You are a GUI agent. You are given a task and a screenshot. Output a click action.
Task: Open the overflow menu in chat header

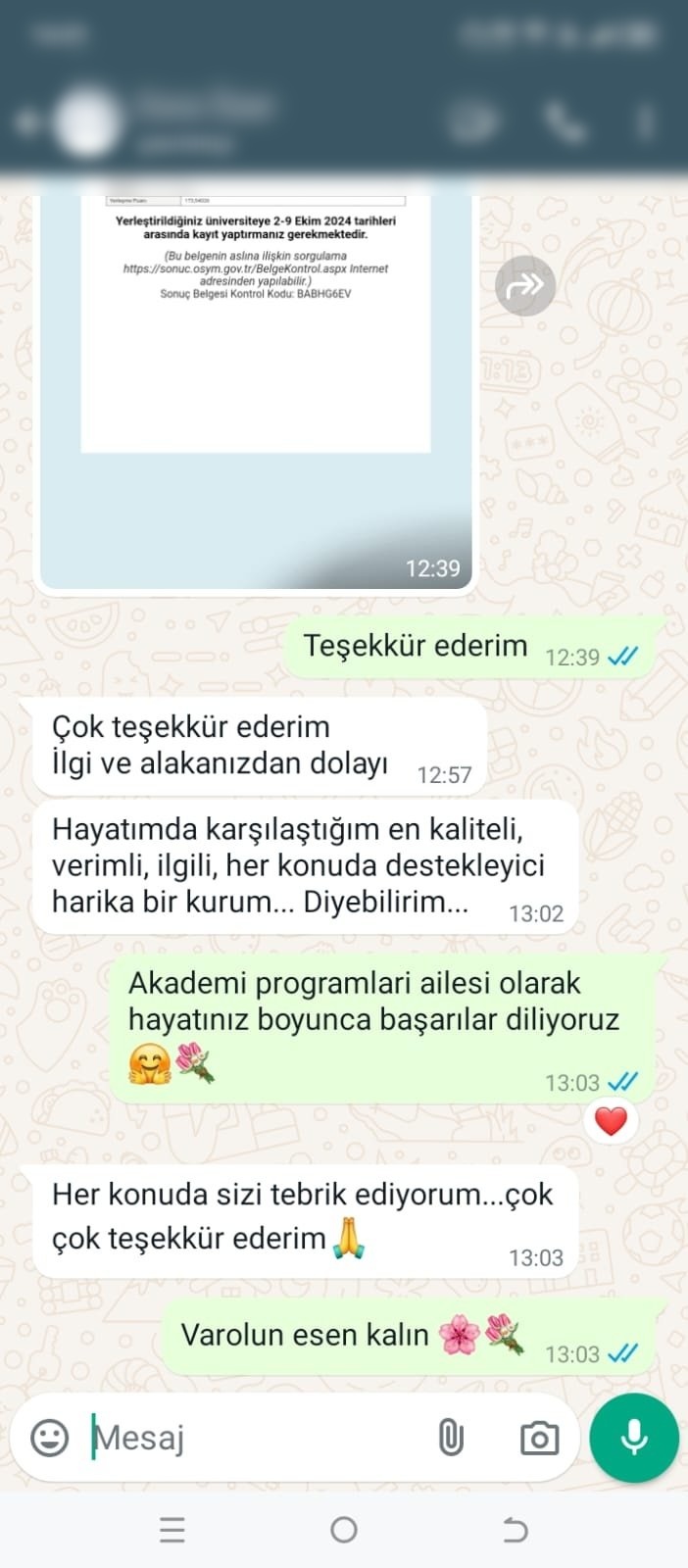point(645,122)
